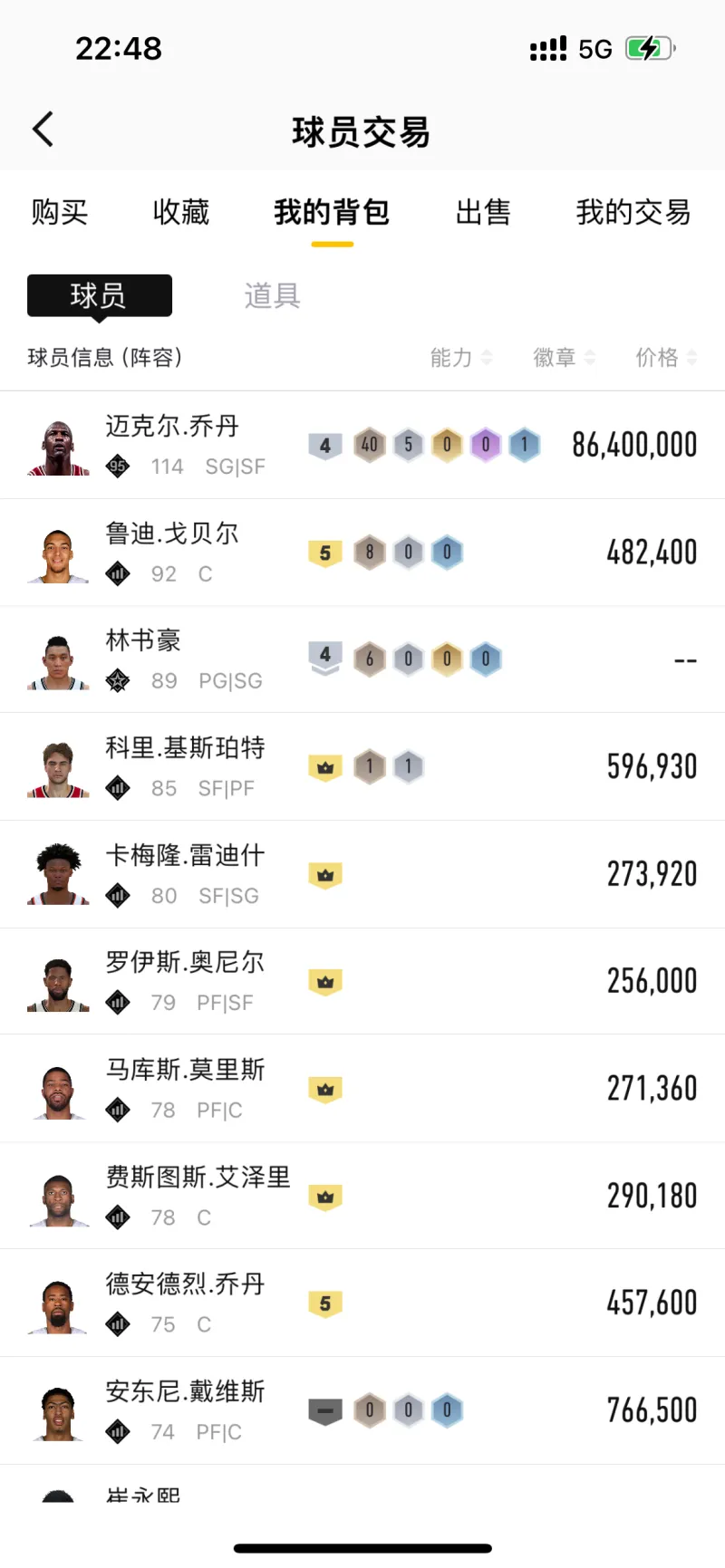The height and width of the screenshot is (1568, 725).
Task: Open the 出售 tab
Action: (x=483, y=212)
